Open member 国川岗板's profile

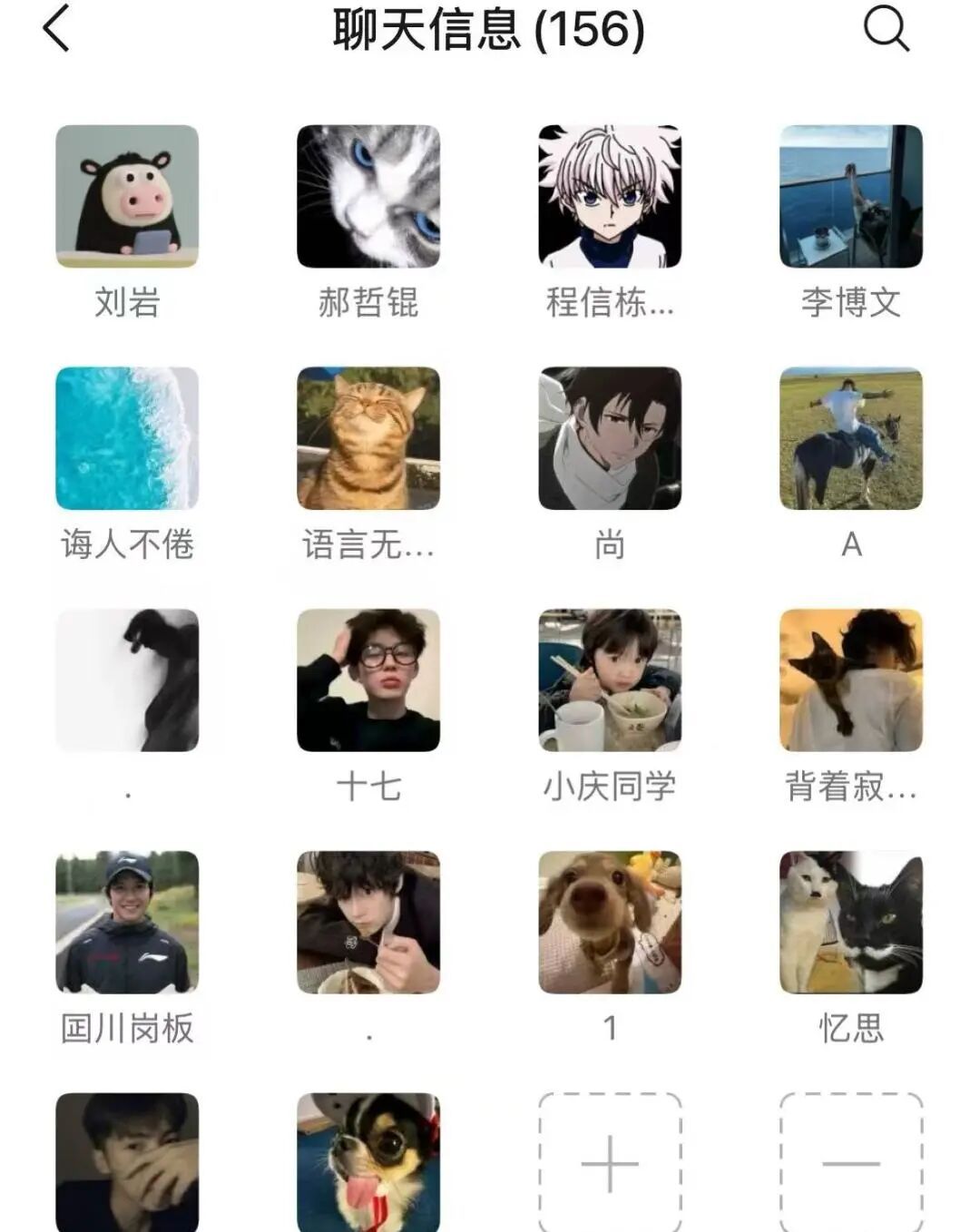pos(127,922)
